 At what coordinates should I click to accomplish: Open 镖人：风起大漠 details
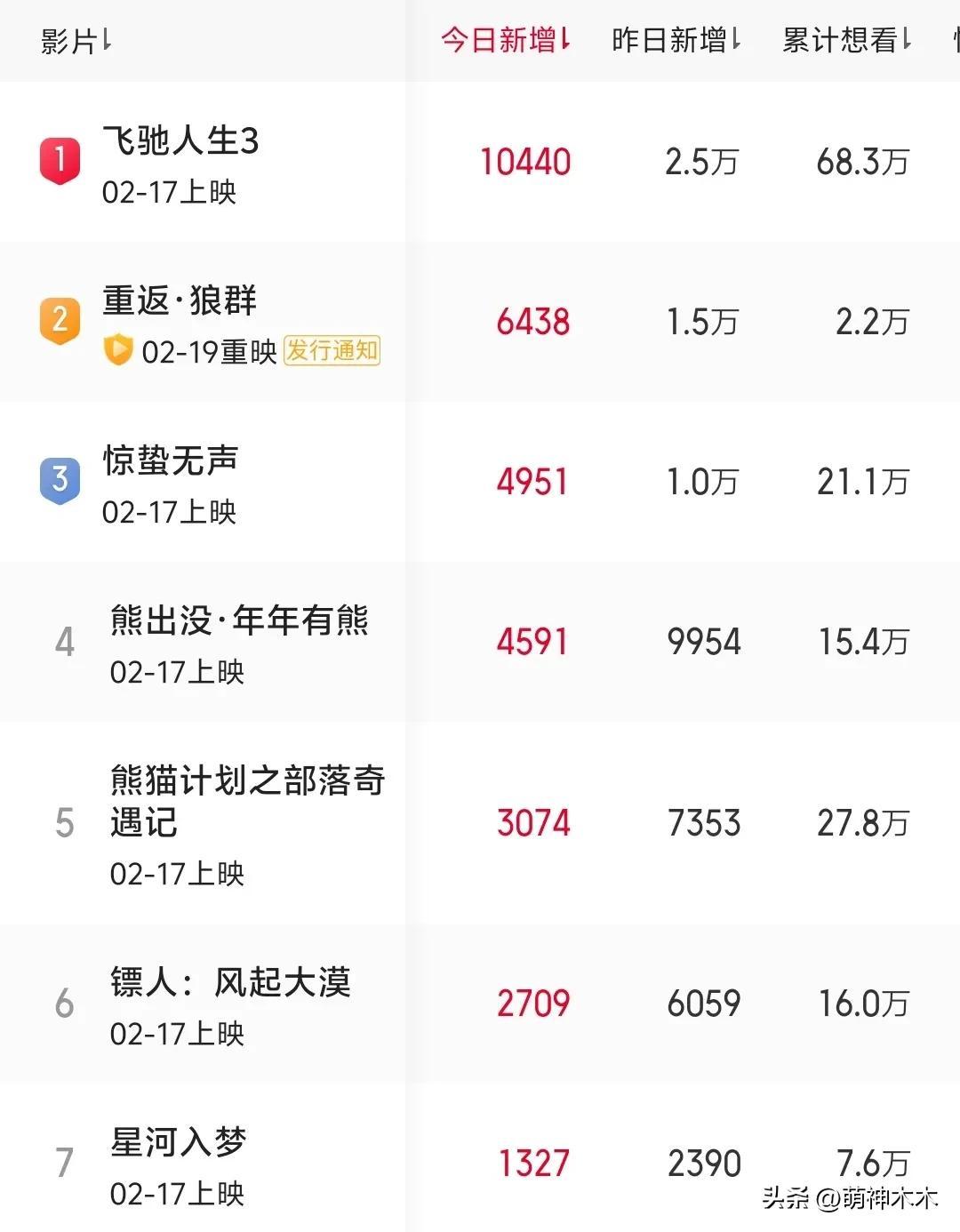[230, 983]
